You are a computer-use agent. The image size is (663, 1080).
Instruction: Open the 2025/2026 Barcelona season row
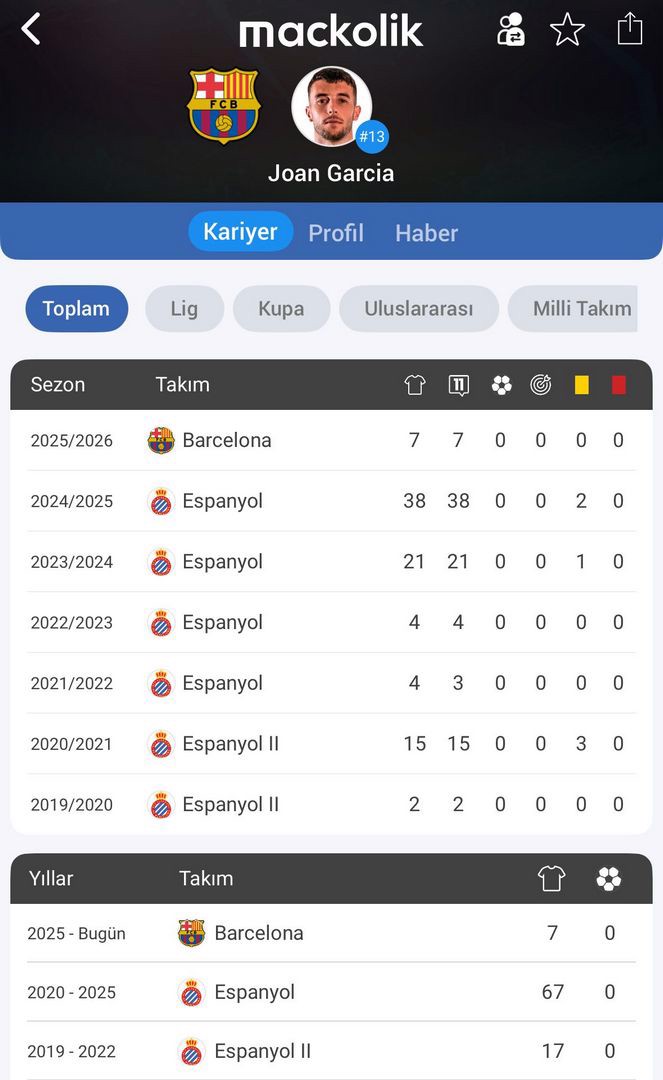point(331,440)
